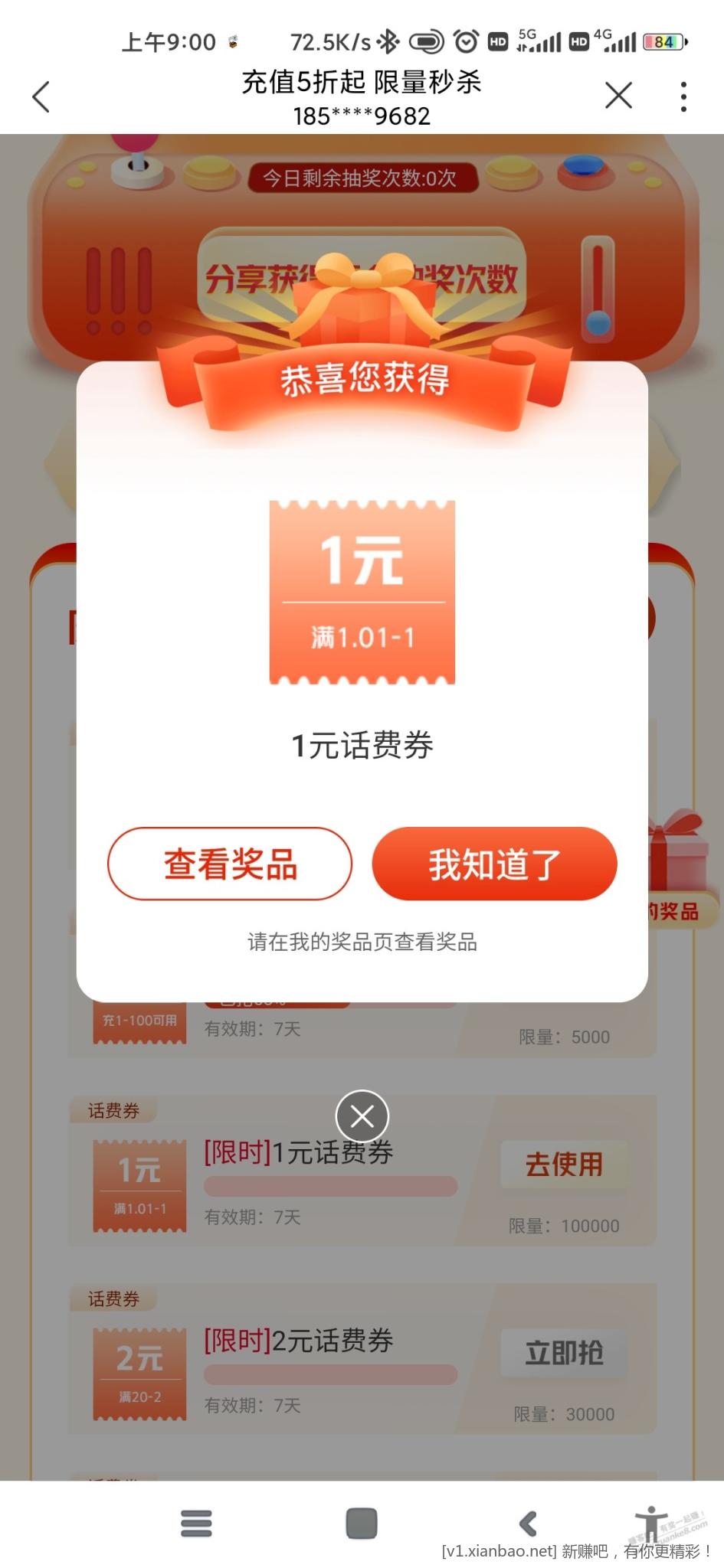This screenshot has width=724, height=1568.
Task: Tap 去使用 for the 1元话费券
Action: (x=564, y=1165)
